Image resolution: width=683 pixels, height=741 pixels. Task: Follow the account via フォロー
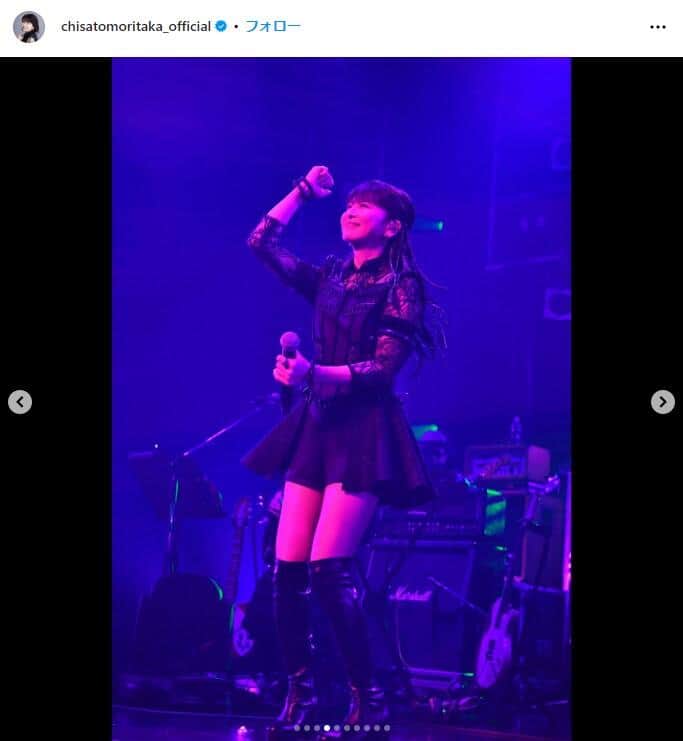click(x=273, y=27)
